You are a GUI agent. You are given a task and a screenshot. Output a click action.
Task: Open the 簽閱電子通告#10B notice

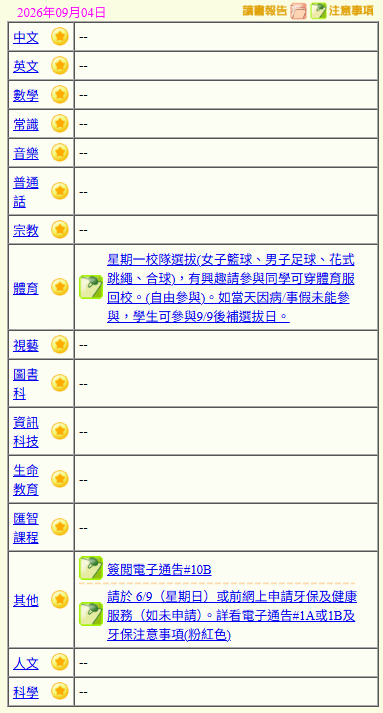(x=159, y=570)
